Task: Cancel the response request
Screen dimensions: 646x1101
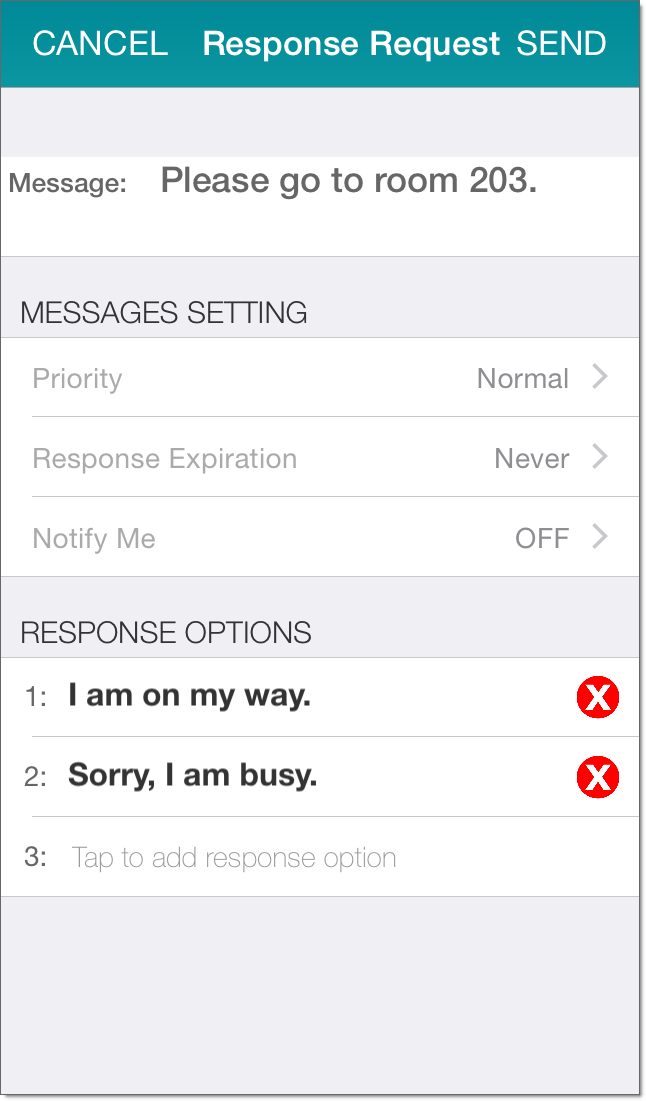Action: (100, 44)
